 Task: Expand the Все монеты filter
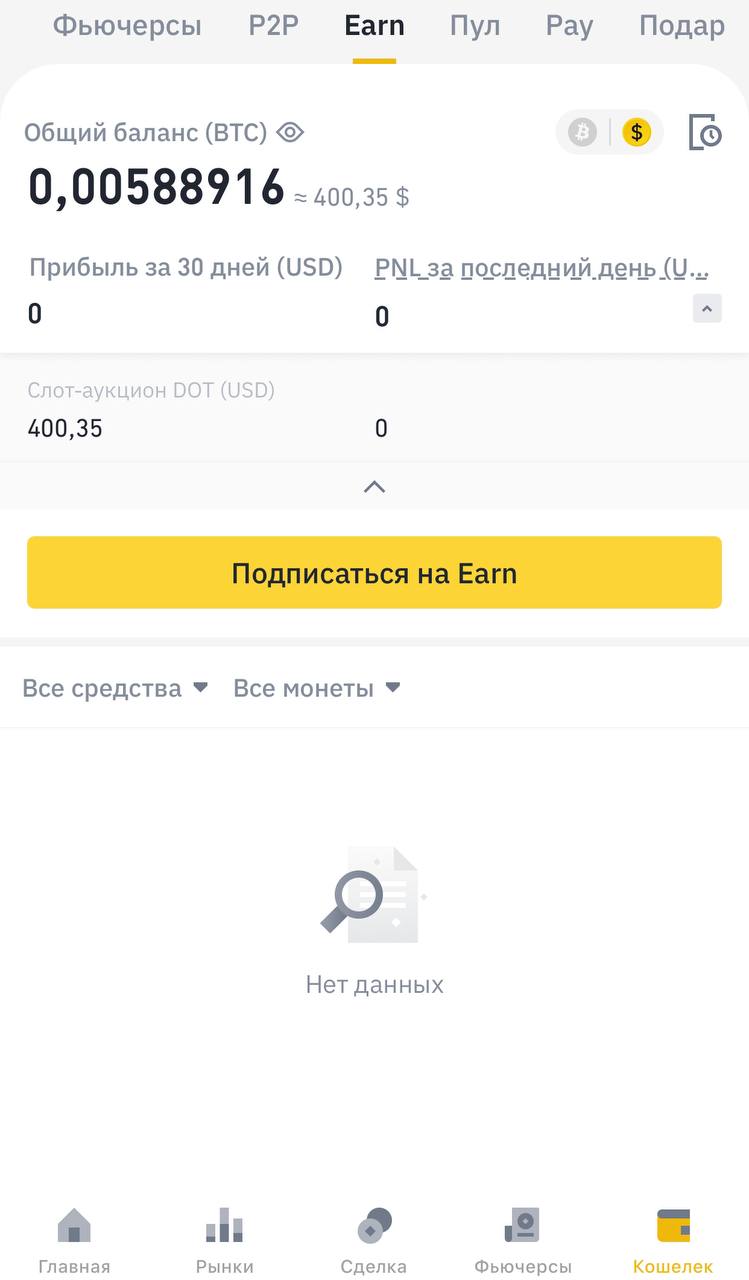(x=316, y=688)
